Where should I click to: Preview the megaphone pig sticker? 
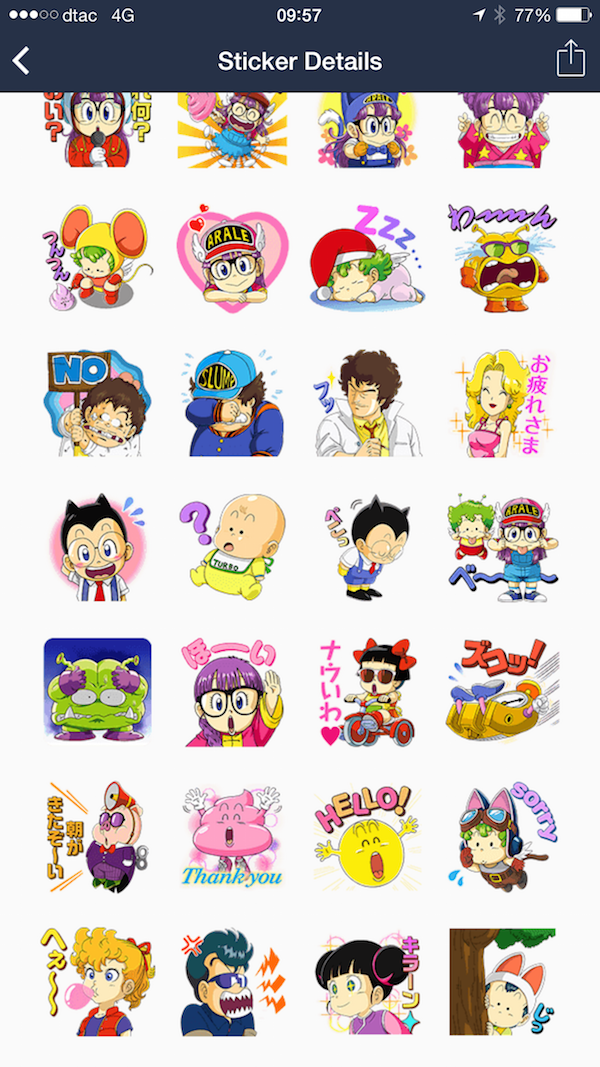pos(98,836)
